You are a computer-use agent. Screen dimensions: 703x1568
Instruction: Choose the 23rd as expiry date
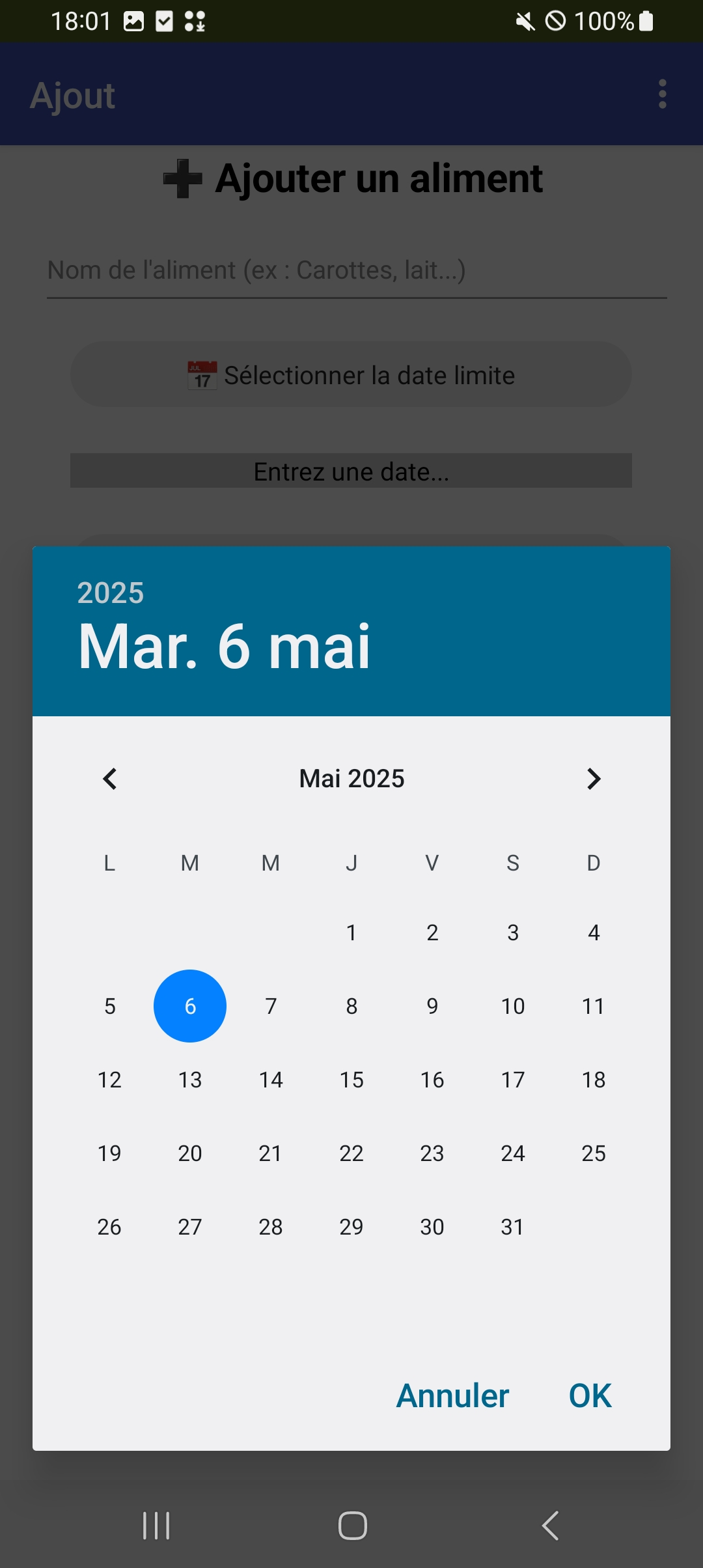point(432,1153)
